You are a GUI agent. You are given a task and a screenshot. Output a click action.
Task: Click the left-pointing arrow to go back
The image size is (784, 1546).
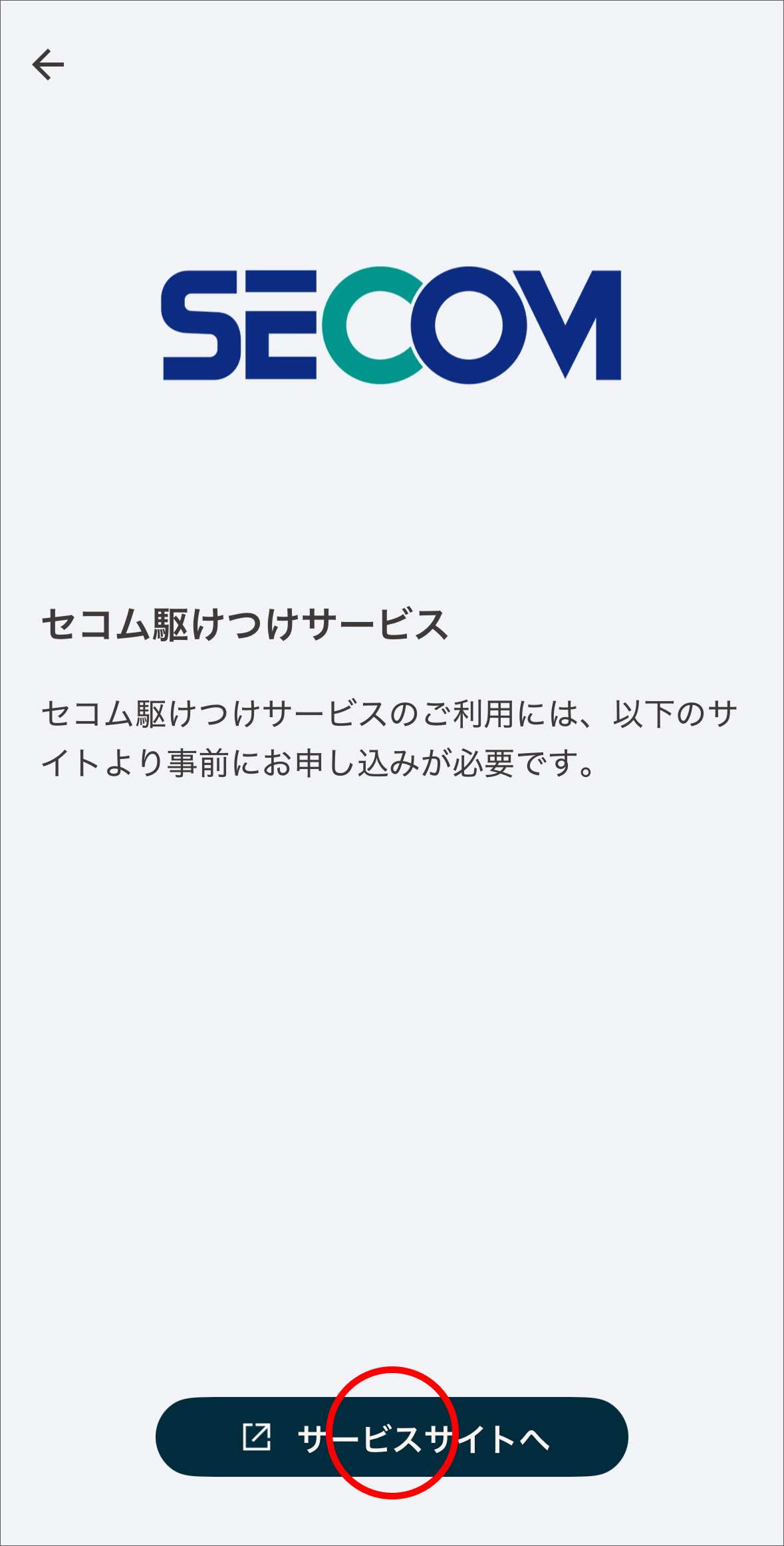click(49, 64)
